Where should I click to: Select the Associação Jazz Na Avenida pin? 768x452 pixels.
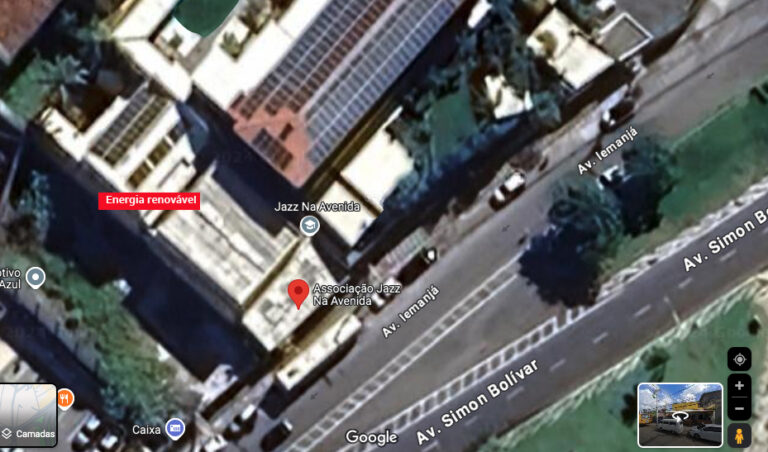tap(298, 293)
